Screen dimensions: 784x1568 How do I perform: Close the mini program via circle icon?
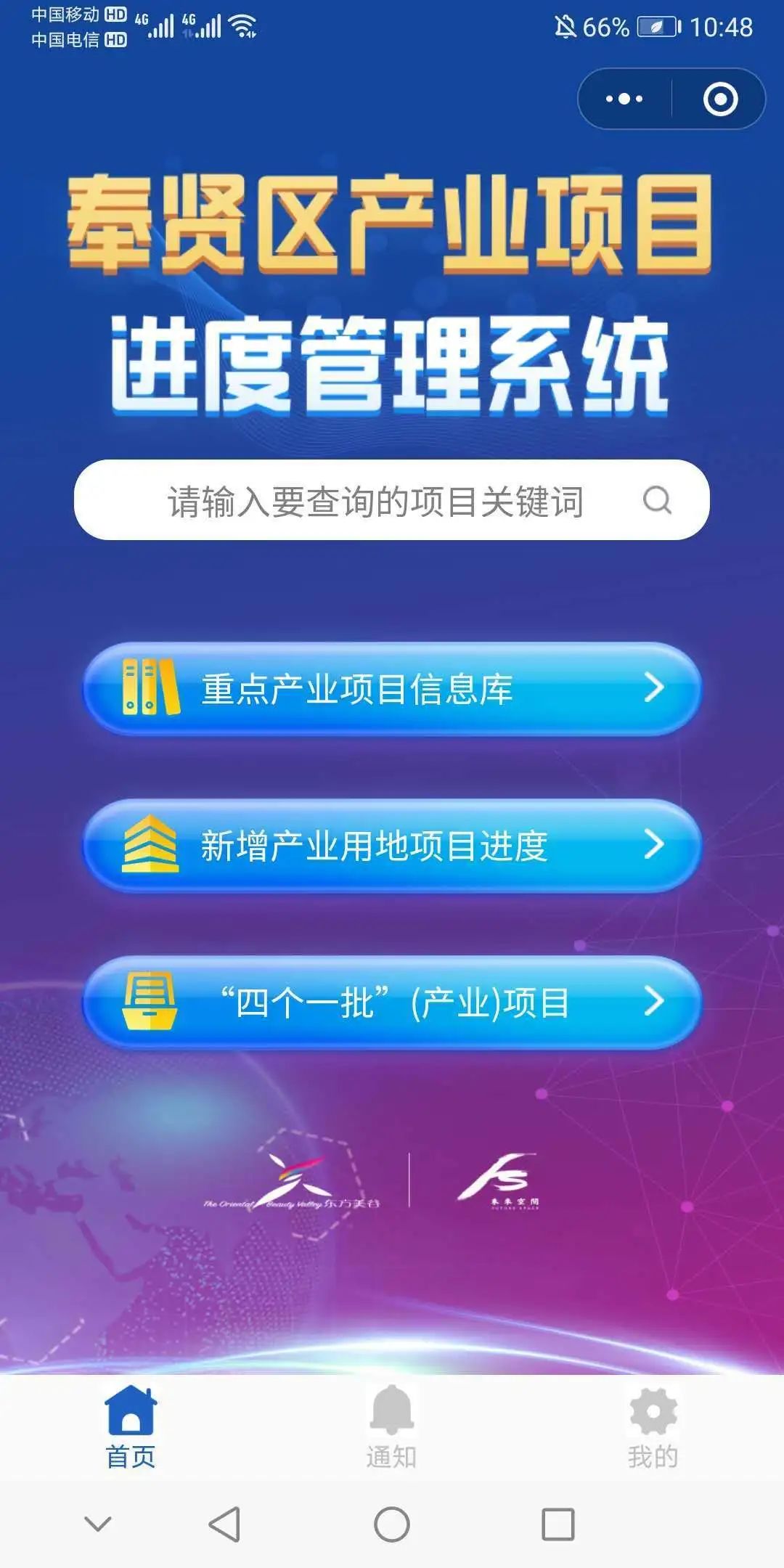pos(720,99)
